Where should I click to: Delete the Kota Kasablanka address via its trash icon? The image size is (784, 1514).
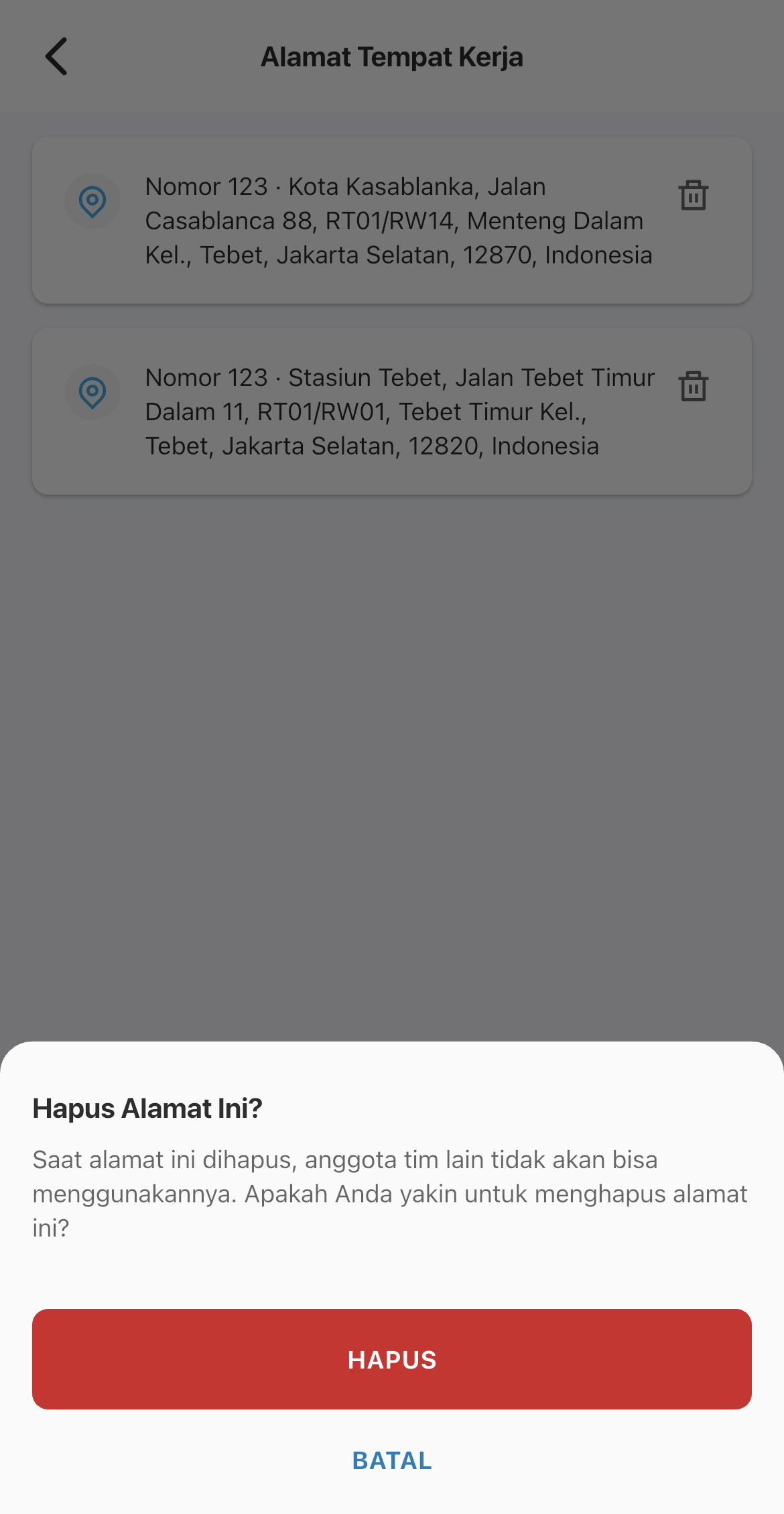[x=693, y=196]
